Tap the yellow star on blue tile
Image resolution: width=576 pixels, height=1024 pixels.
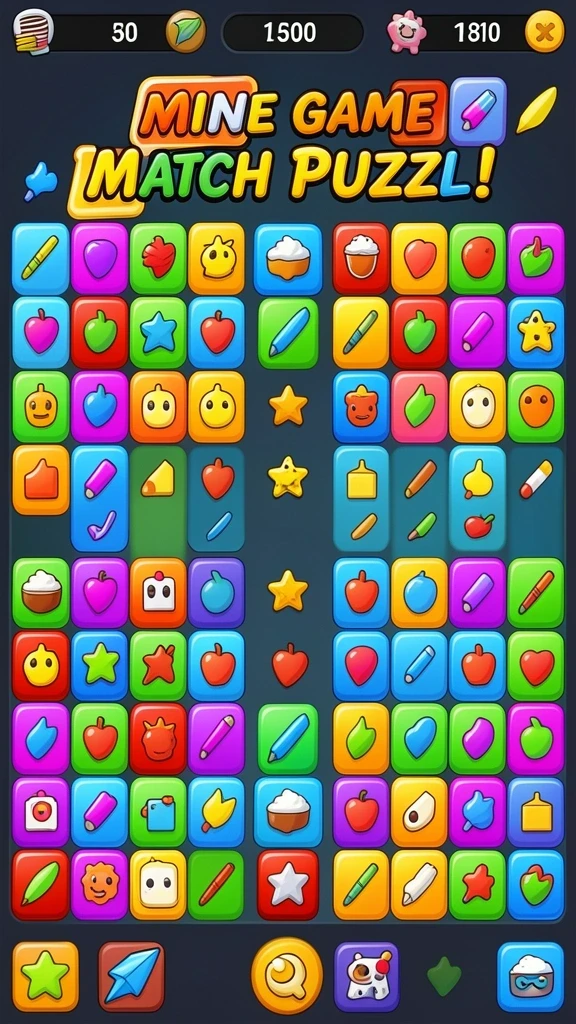point(536,332)
